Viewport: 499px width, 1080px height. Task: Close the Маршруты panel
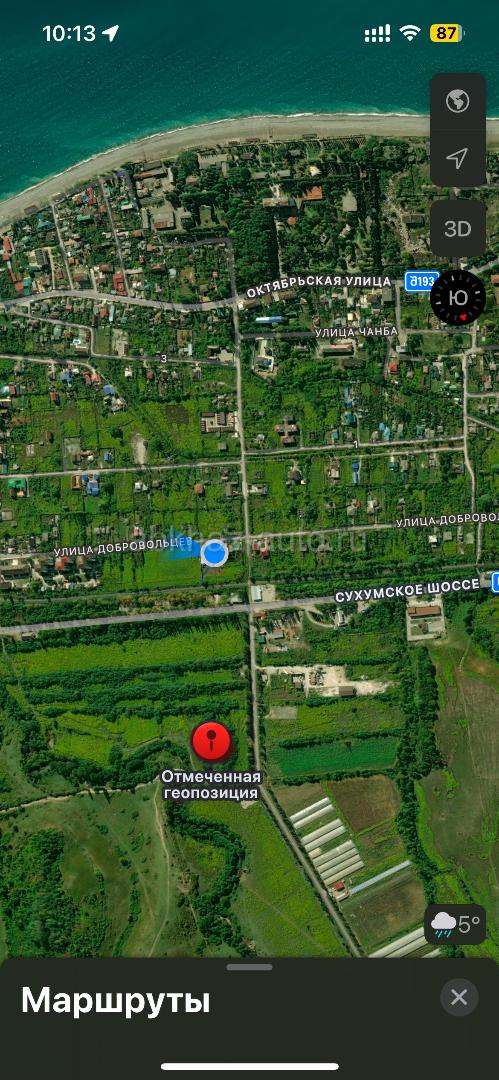(x=459, y=997)
